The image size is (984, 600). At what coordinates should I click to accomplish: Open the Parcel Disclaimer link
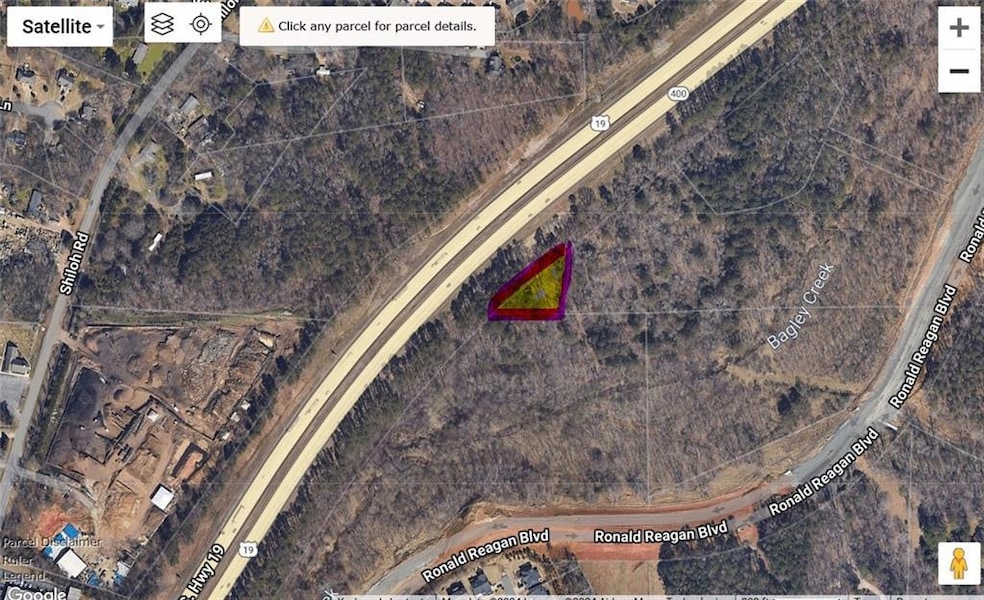click(x=51, y=541)
